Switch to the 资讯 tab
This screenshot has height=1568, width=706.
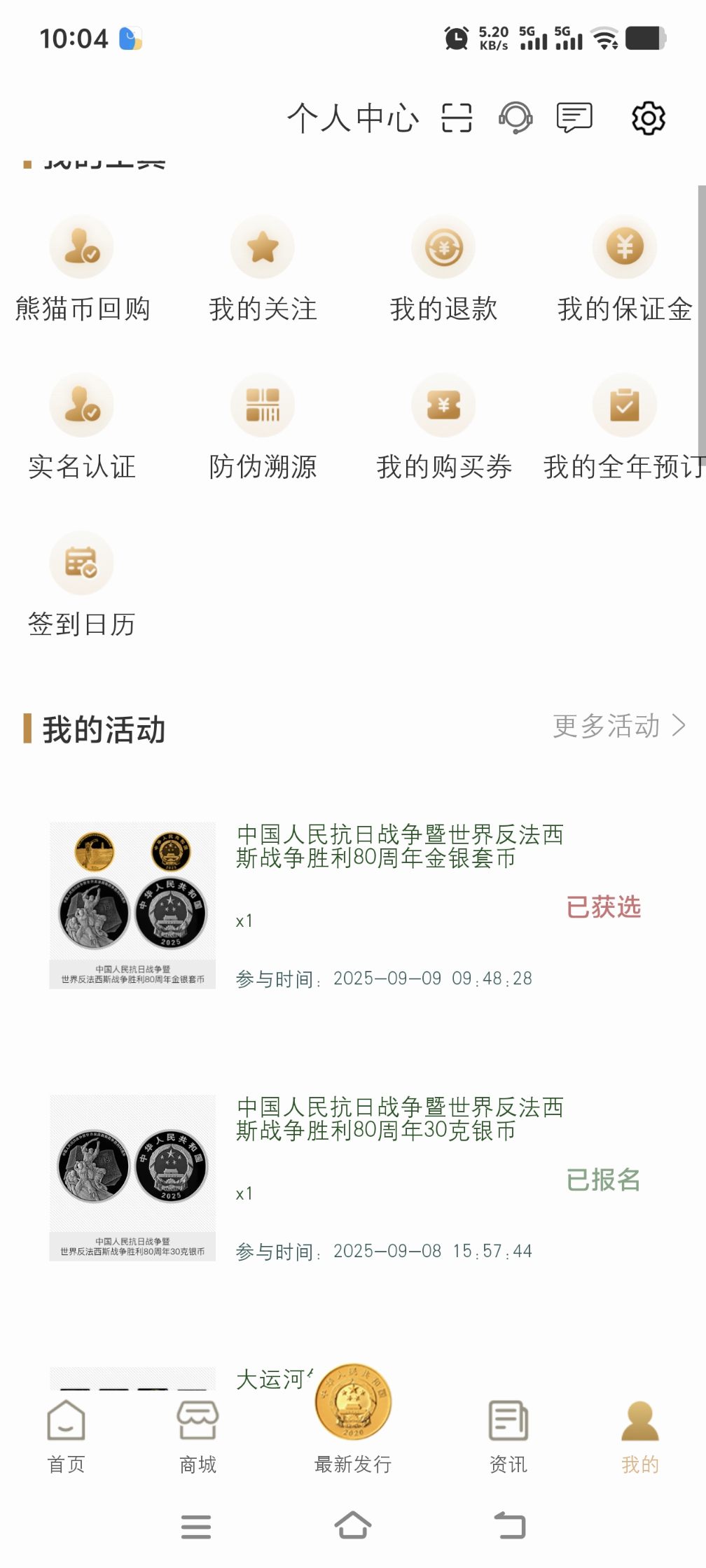[508, 1436]
